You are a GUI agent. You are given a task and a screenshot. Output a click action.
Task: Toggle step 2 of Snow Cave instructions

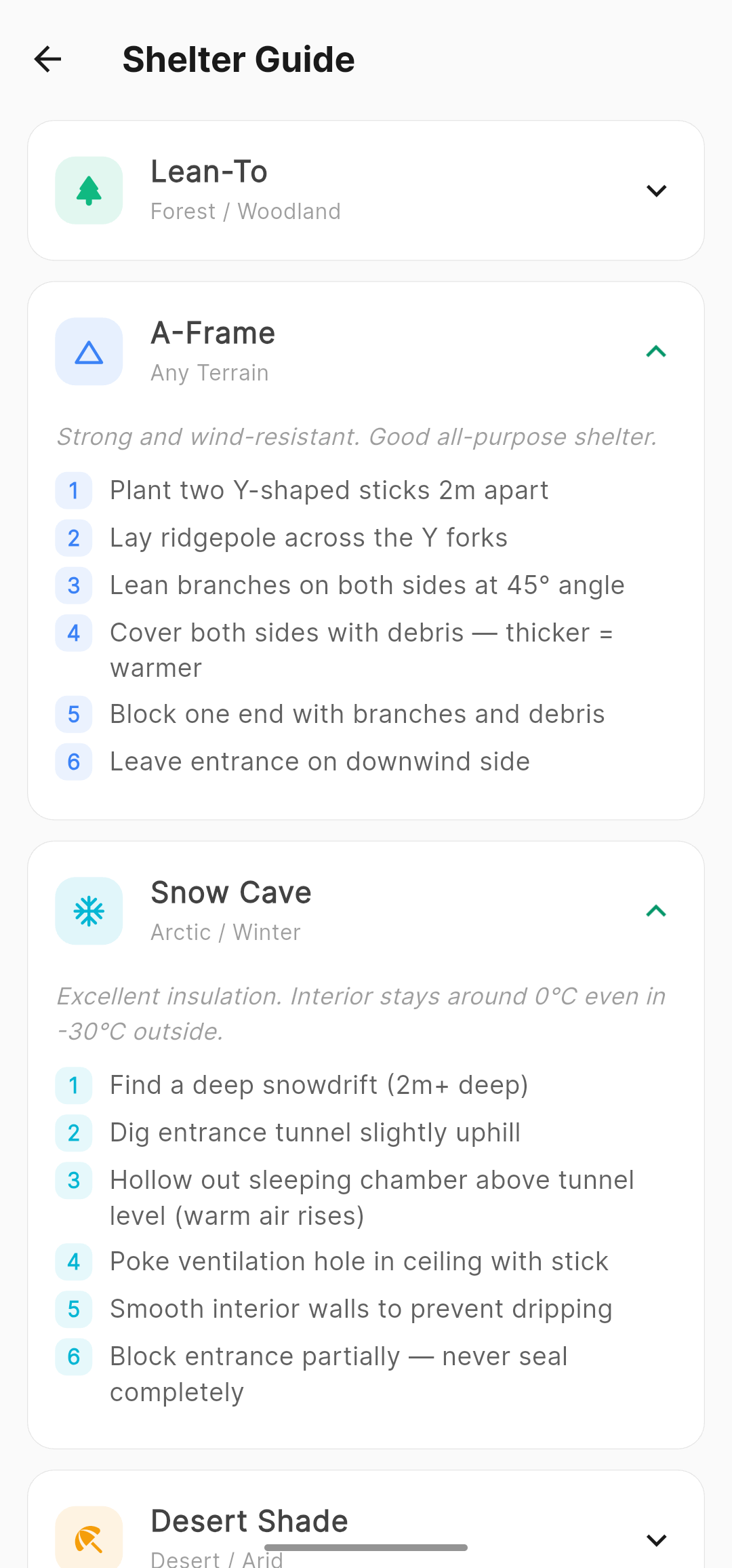[73, 1133]
